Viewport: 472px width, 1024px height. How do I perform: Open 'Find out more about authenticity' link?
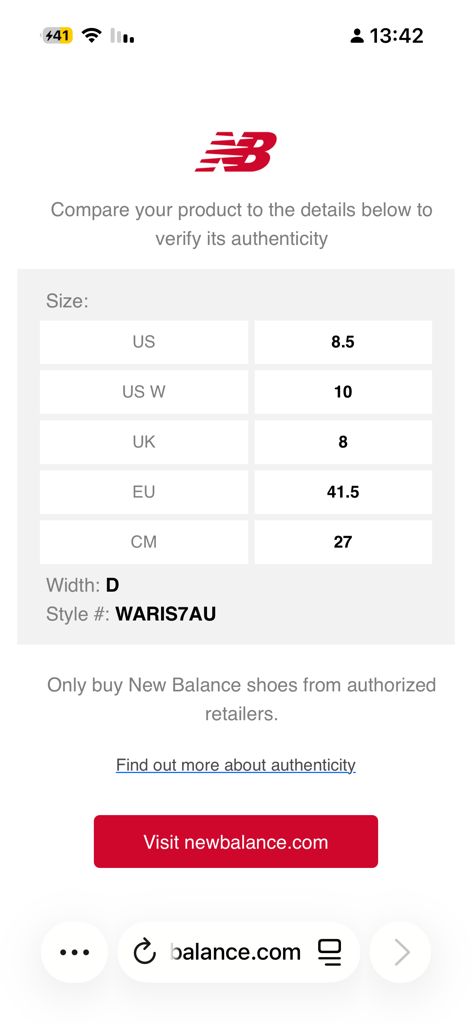coord(236,765)
